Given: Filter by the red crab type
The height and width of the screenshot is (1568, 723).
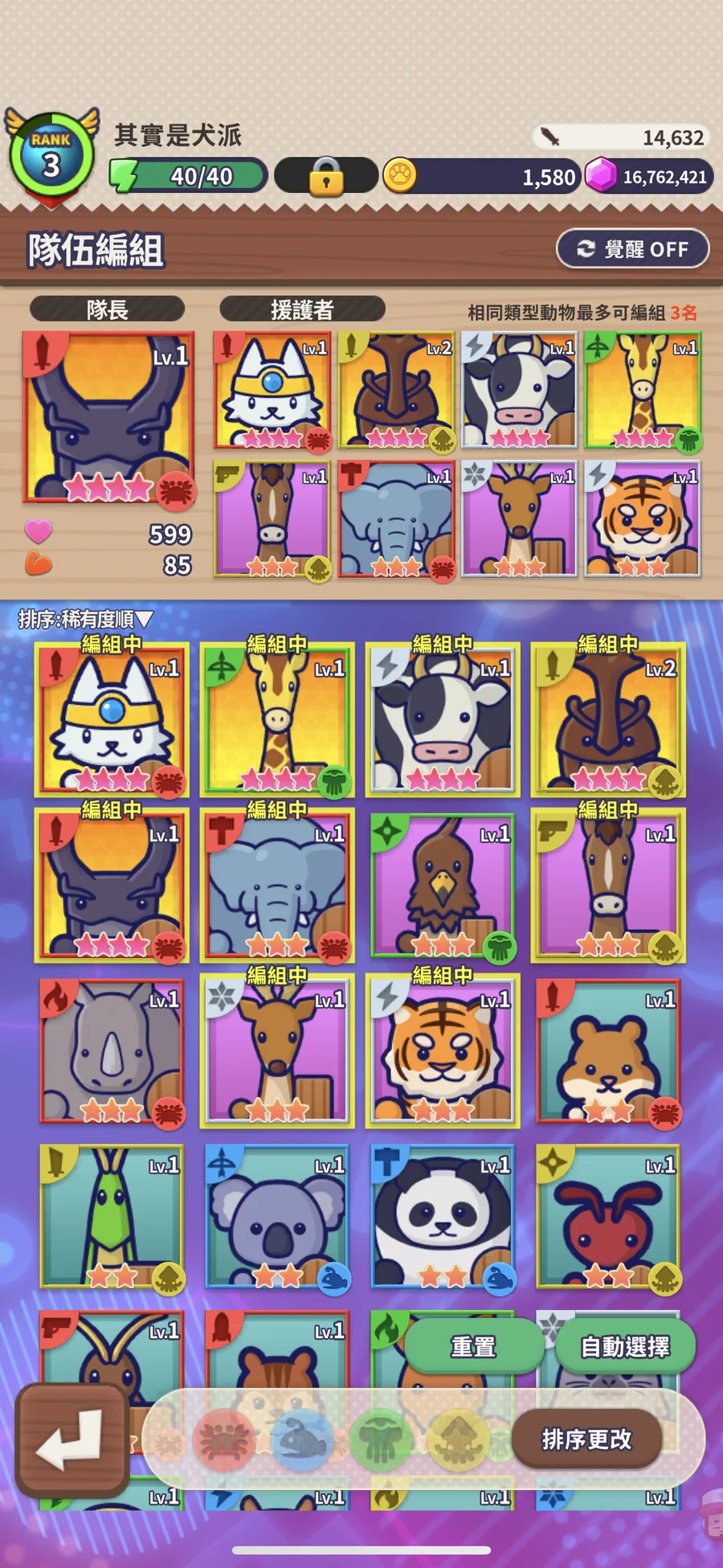Looking at the screenshot, I should click(x=223, y=1440).
